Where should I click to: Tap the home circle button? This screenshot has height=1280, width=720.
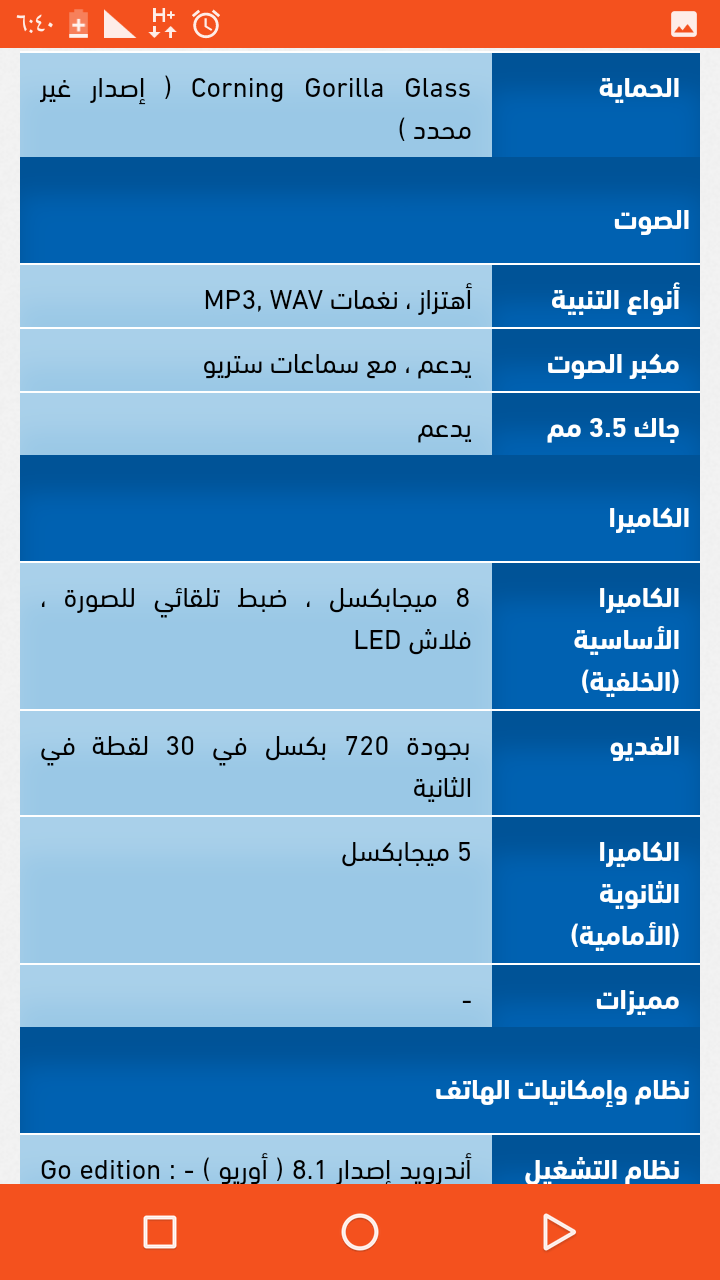click(360, 1232)
